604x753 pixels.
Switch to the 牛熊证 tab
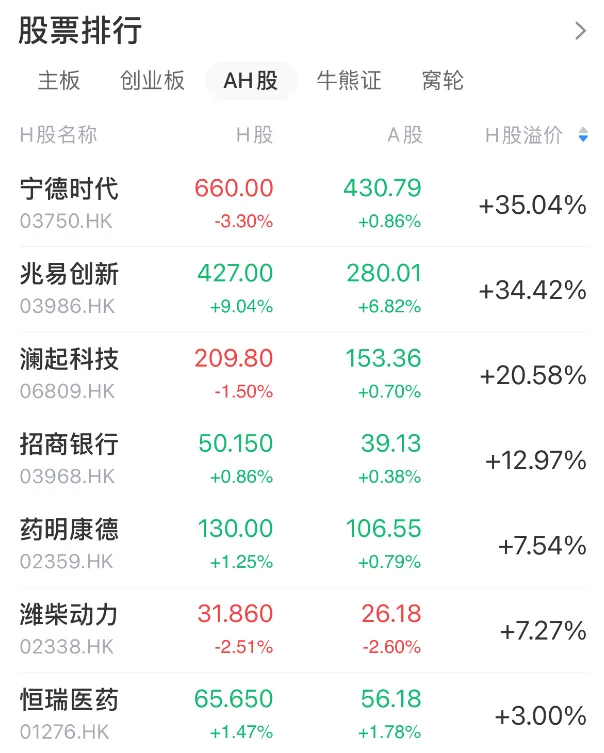pos(348,81)
